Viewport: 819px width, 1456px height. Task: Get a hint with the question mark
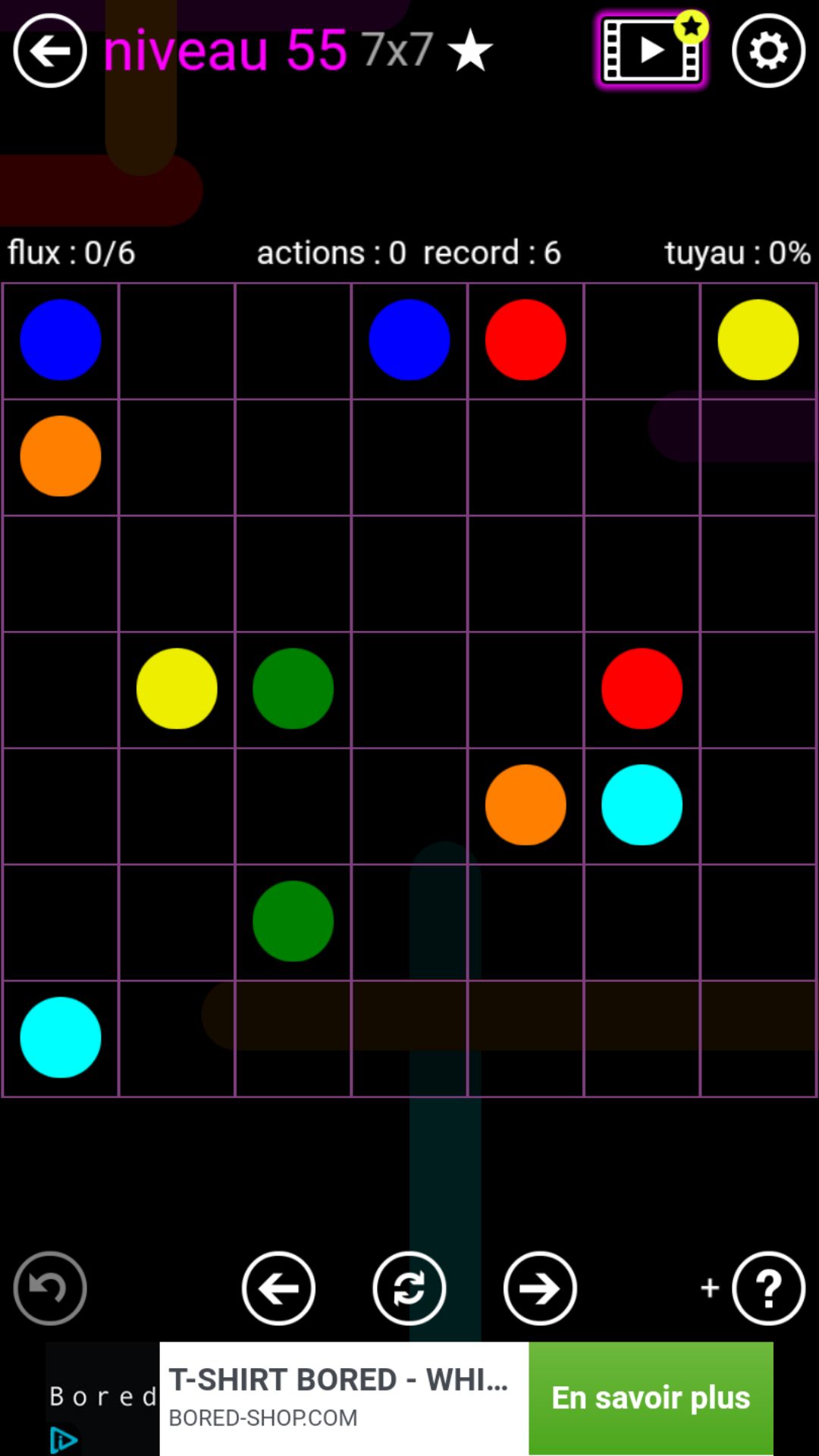coord(768,1288)
